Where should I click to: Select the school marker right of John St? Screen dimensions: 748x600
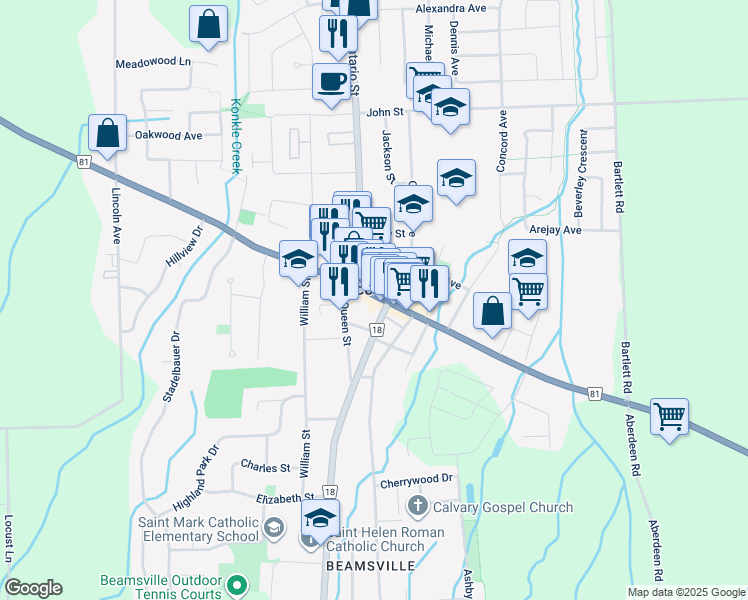point(451,109)
